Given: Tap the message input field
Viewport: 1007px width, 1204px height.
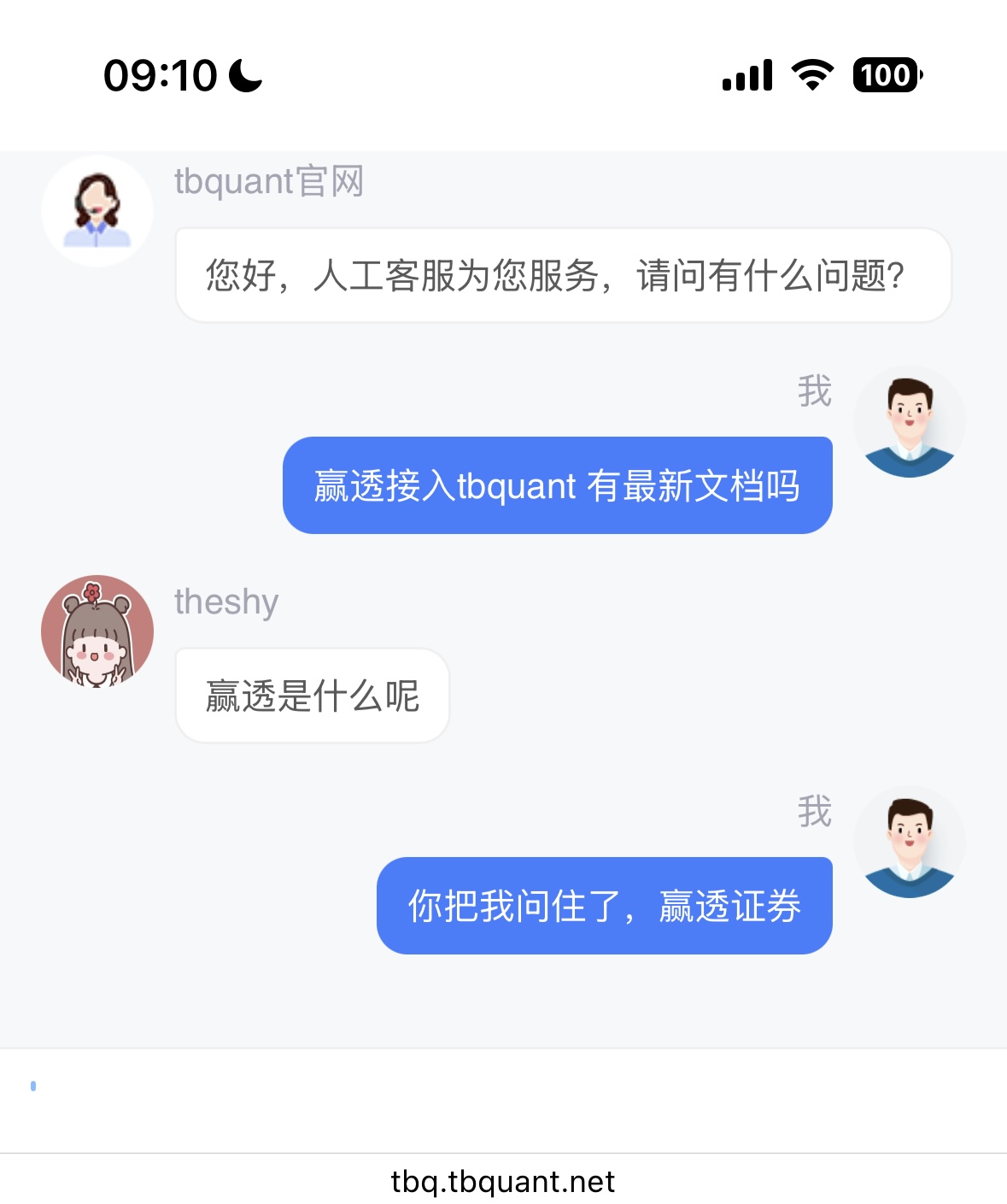Looking at the screenshot, I should click(503, 1100).
